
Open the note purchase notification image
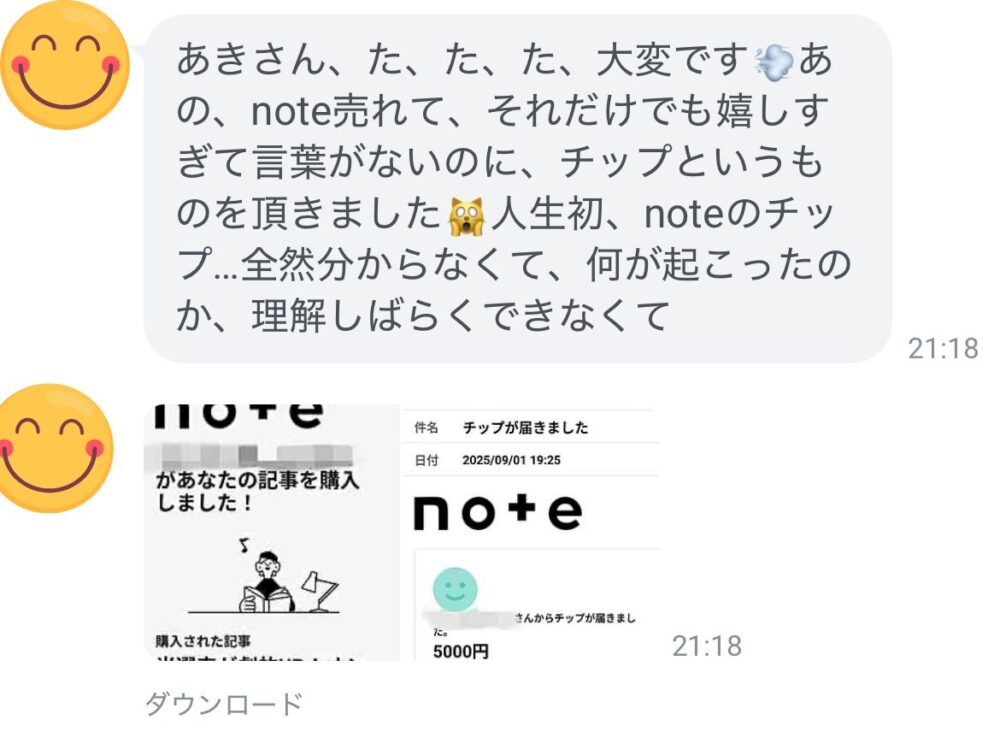click(271, 531)
